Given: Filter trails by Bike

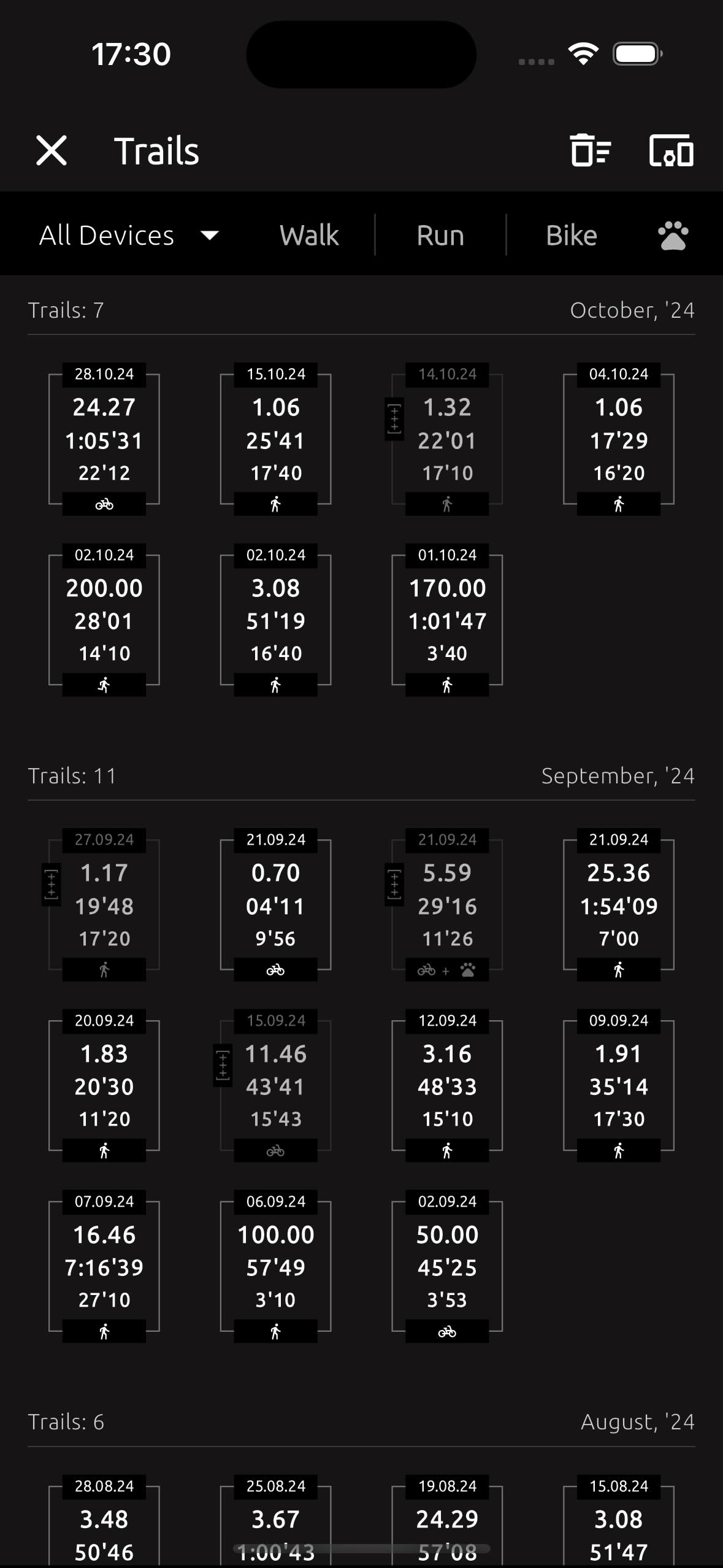Looking at the screenshot, I should pos(572,236).
